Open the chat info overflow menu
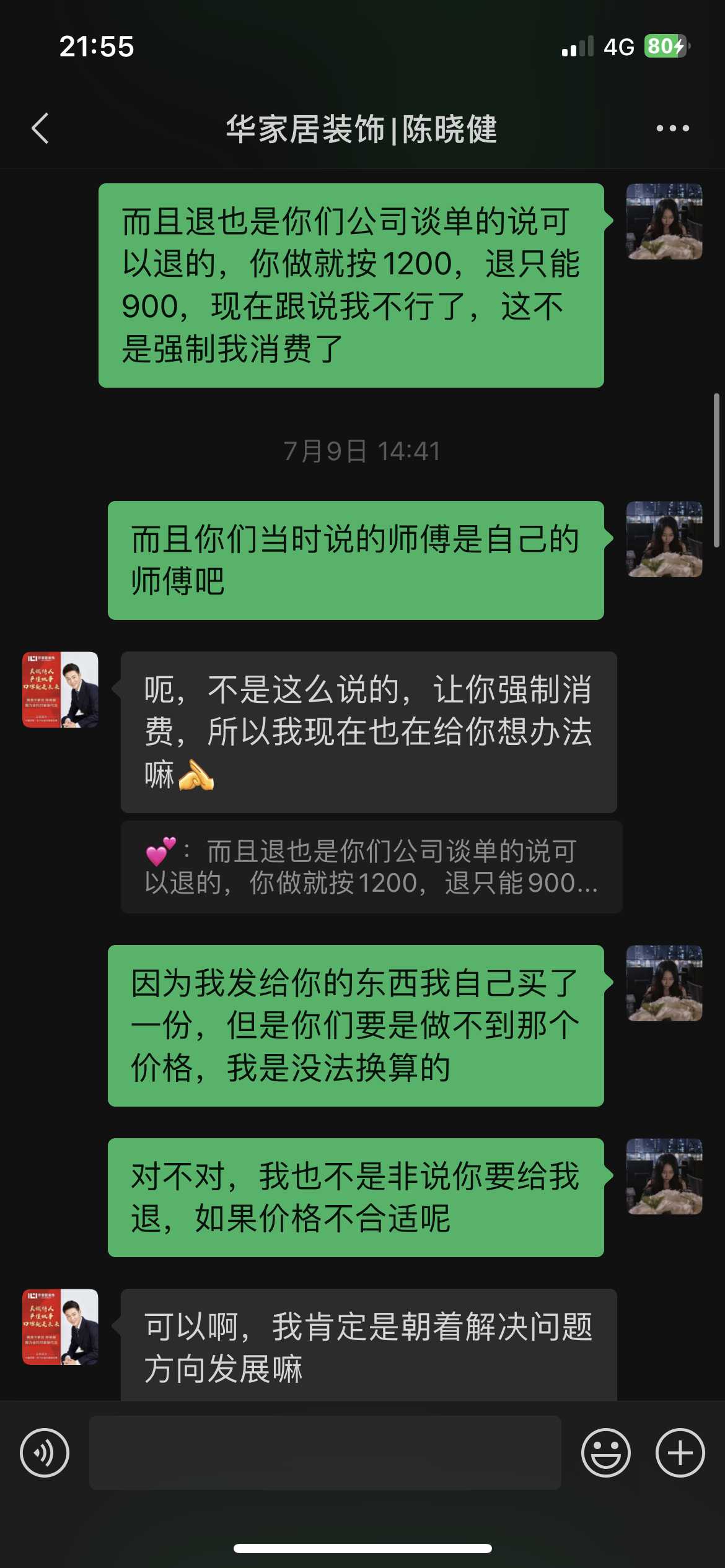The width and height of the screenshot is (725, 1568). (x=672, y=129)
